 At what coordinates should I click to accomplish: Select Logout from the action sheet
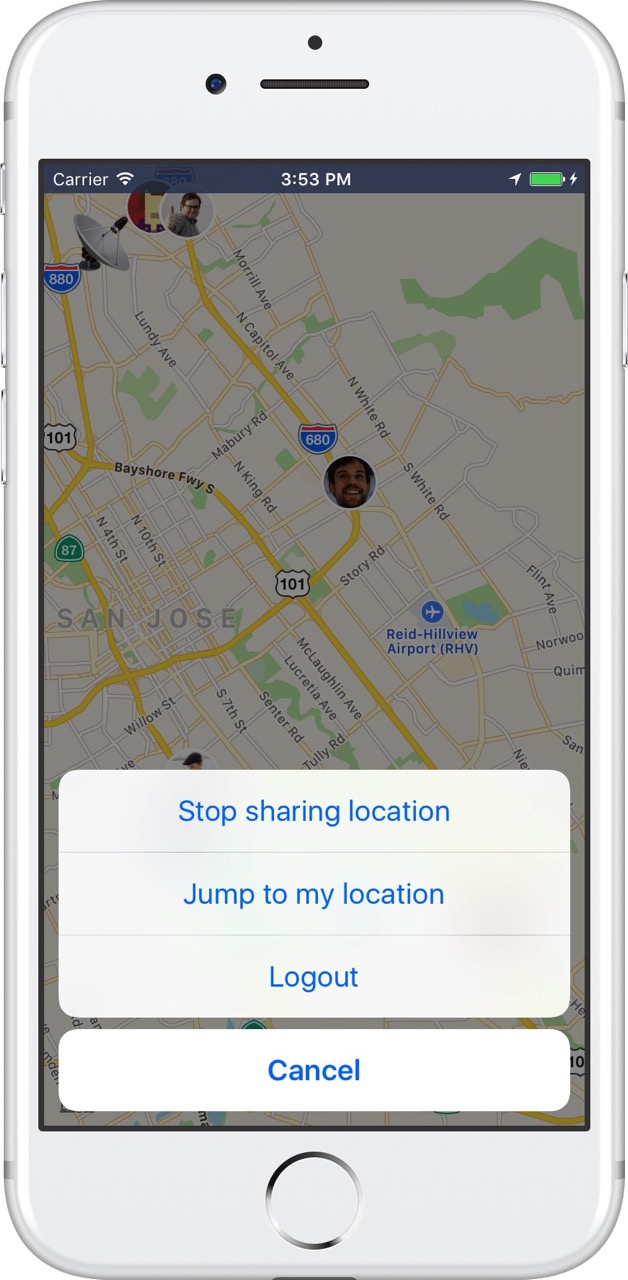314,977
